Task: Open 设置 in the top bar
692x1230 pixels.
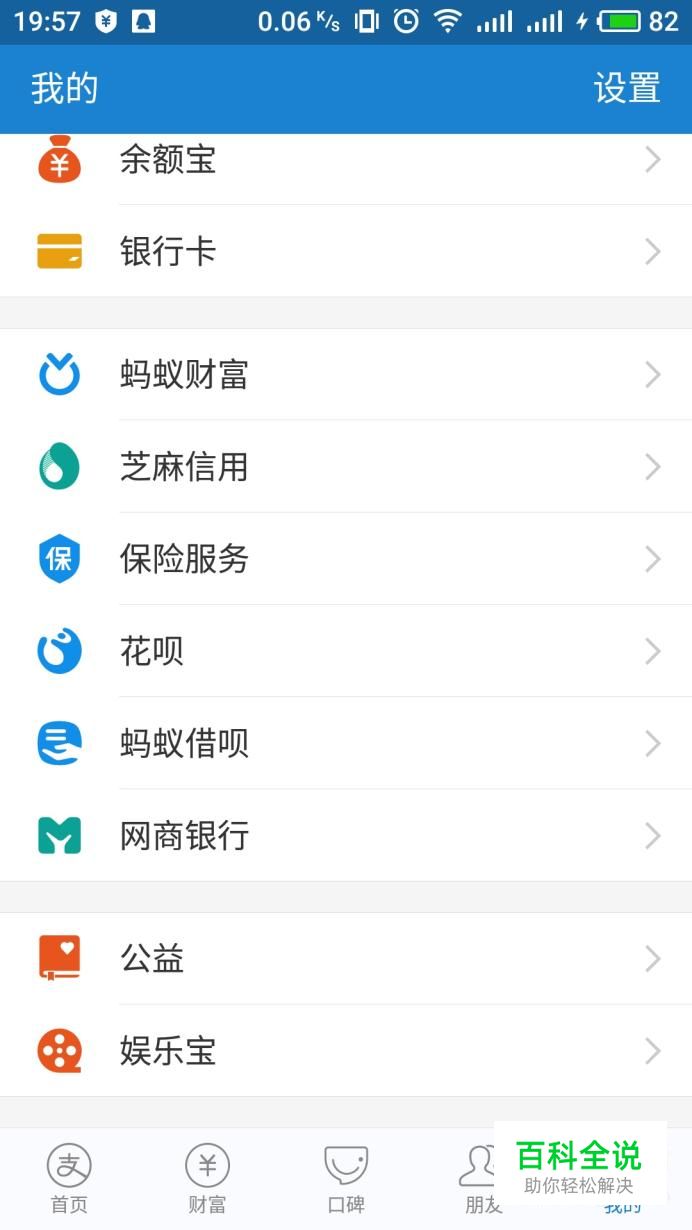Action: [627, 88]
